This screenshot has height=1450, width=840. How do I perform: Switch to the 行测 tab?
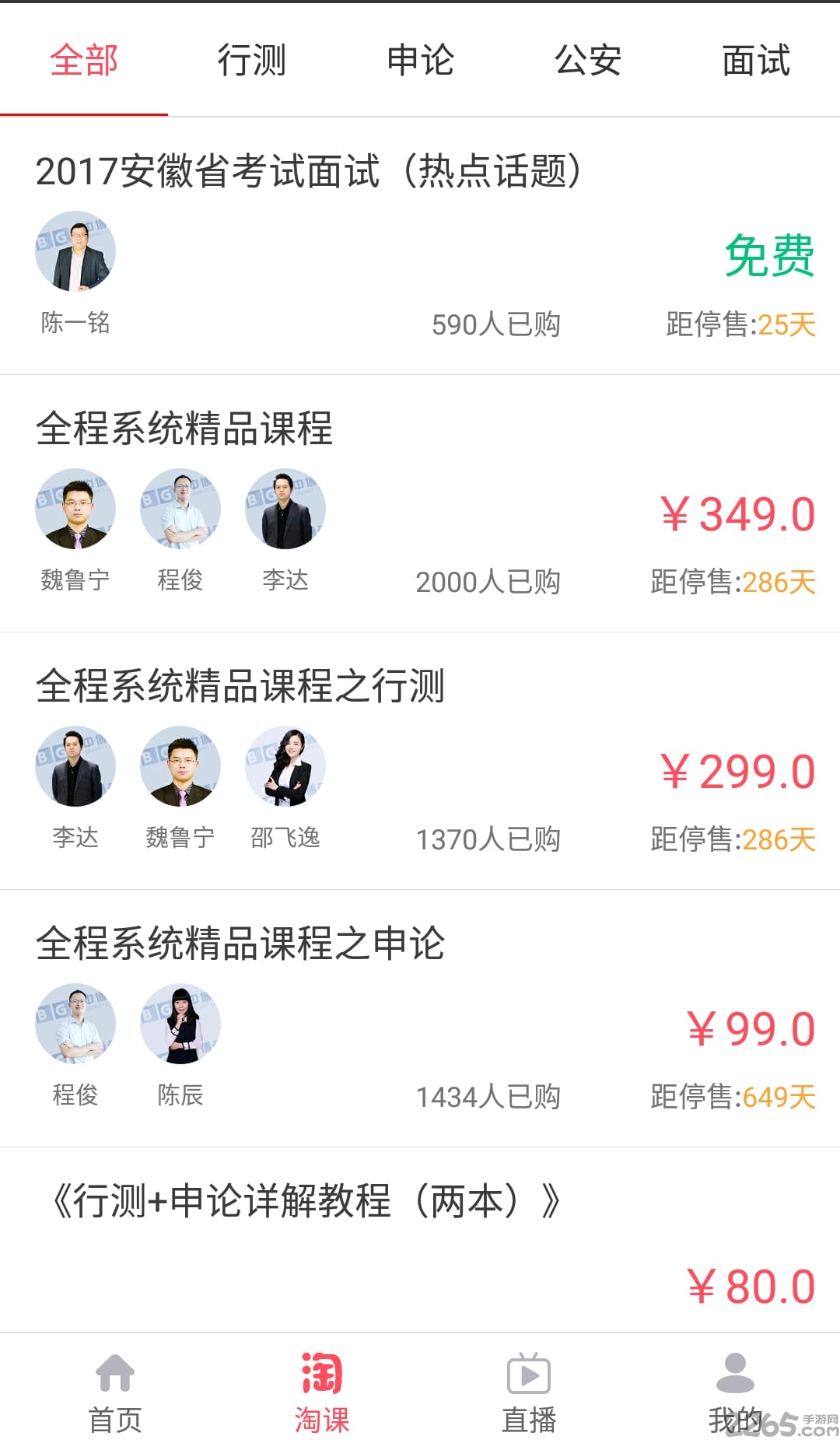pos(252,59)
